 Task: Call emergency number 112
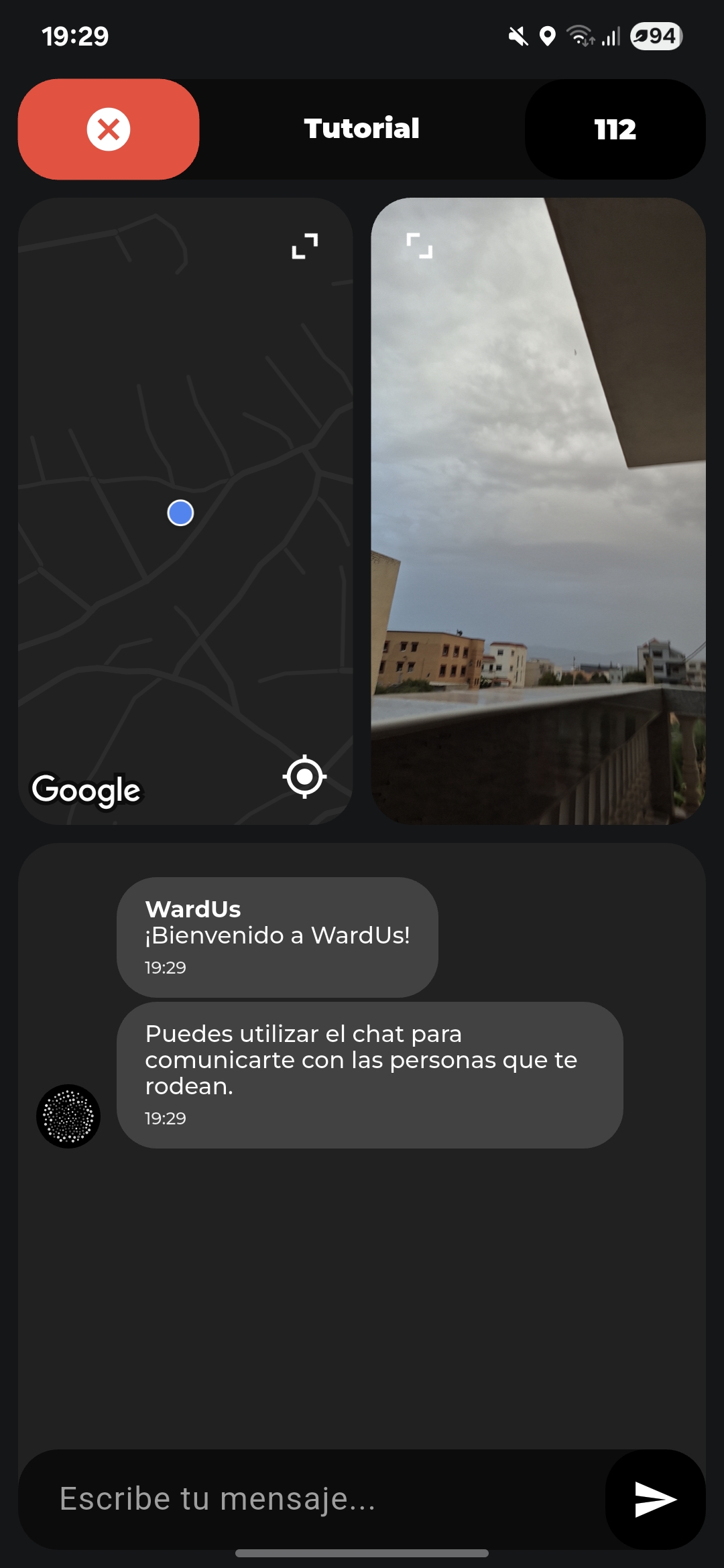coord(615,129)
